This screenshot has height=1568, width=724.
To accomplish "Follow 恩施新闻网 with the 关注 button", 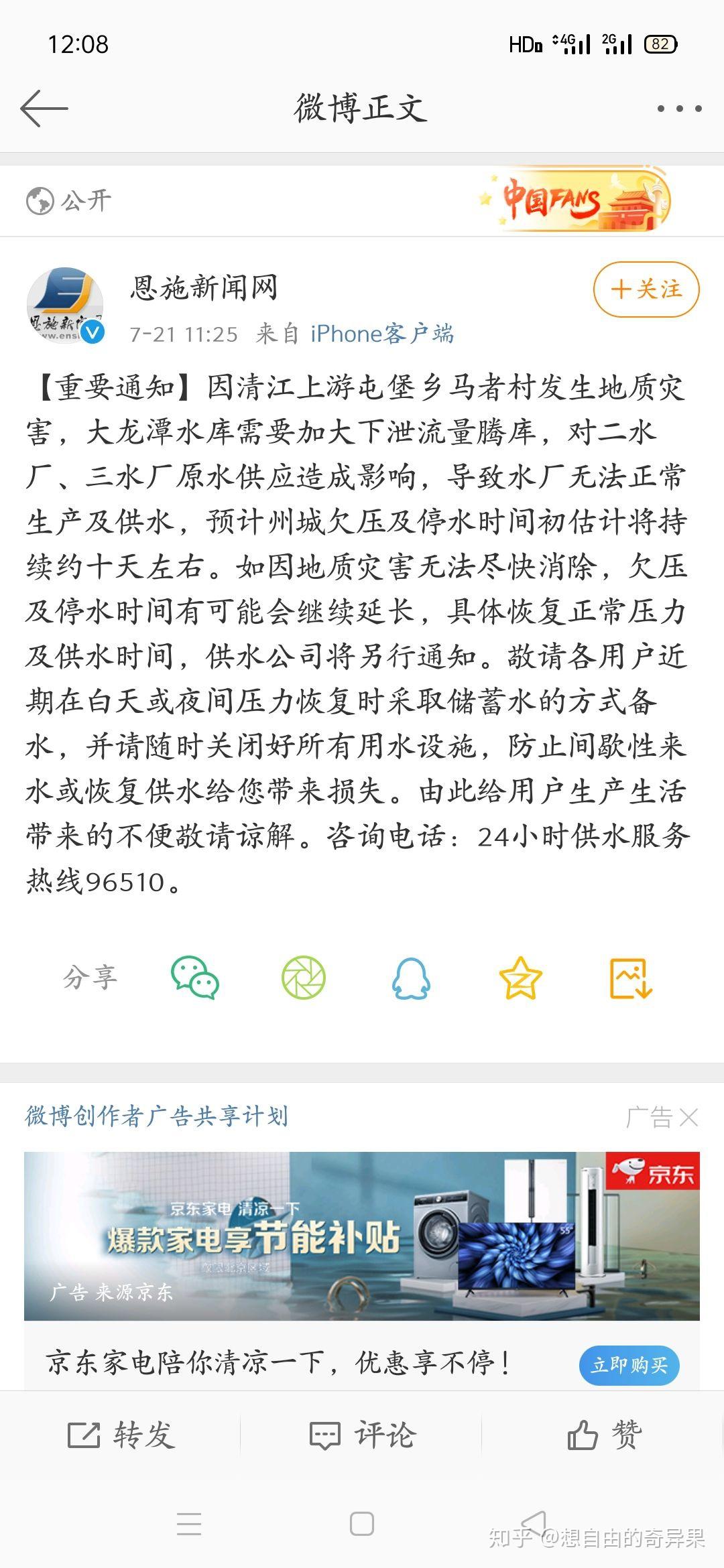I will [646, 289].
